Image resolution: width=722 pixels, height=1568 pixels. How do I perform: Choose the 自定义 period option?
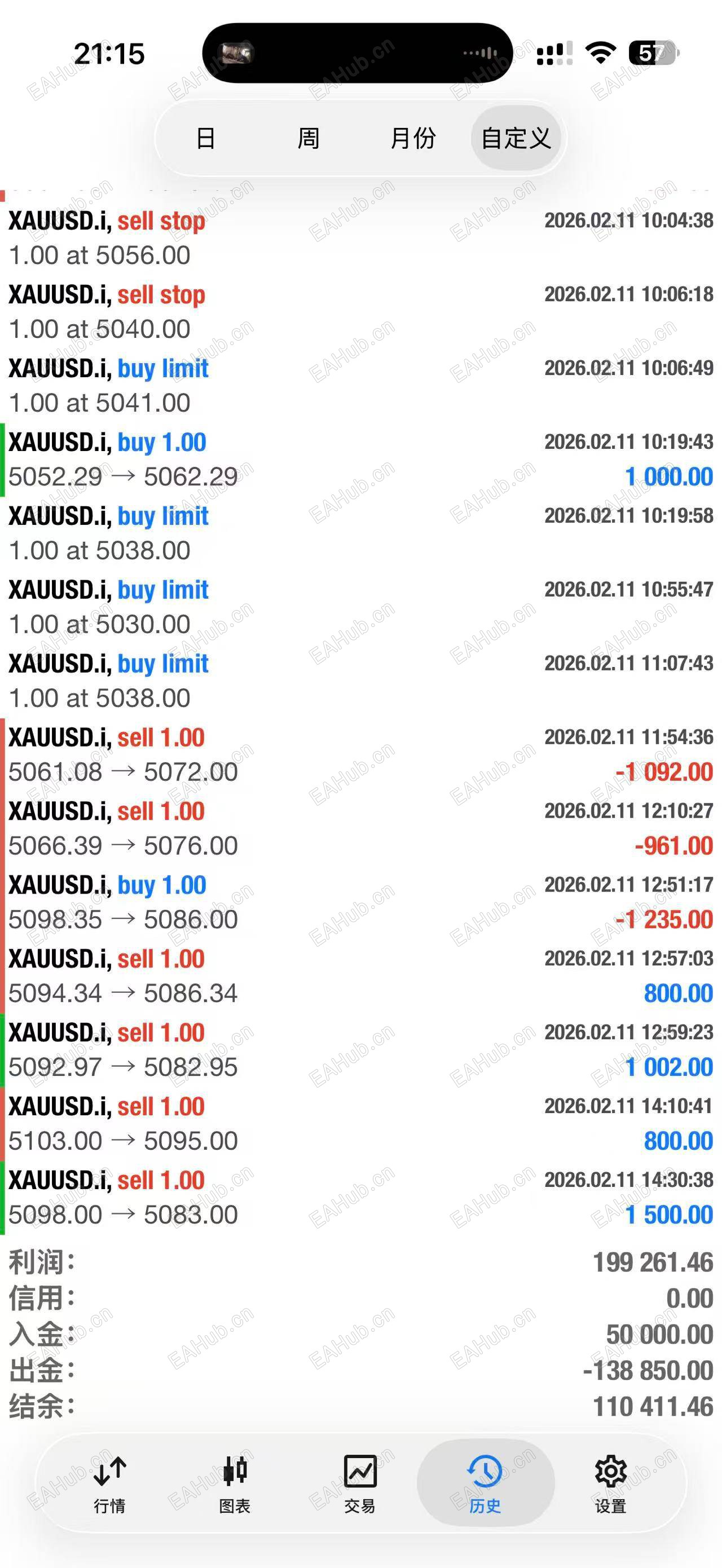pos(516,138)
